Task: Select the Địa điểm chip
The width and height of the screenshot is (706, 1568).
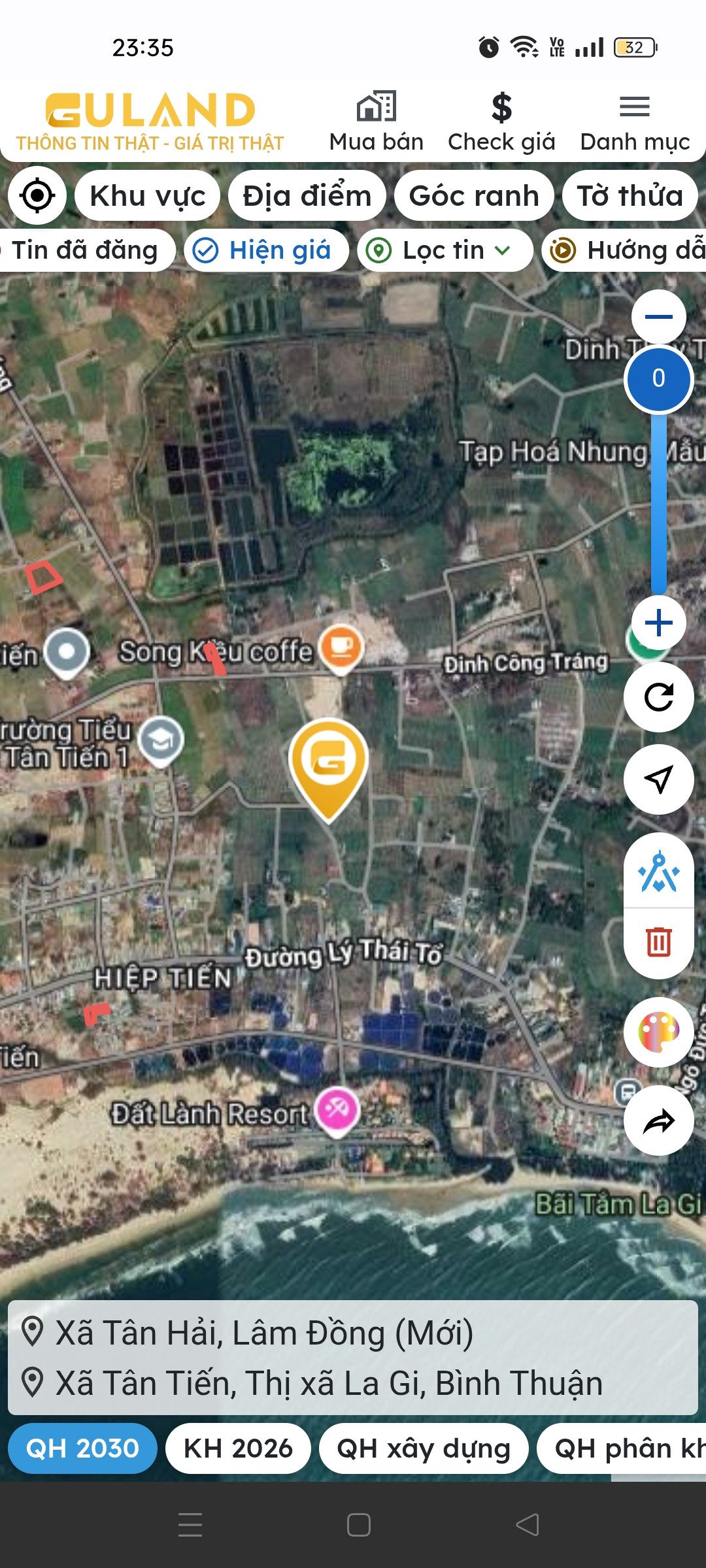Action: click(x=307, y=195)
